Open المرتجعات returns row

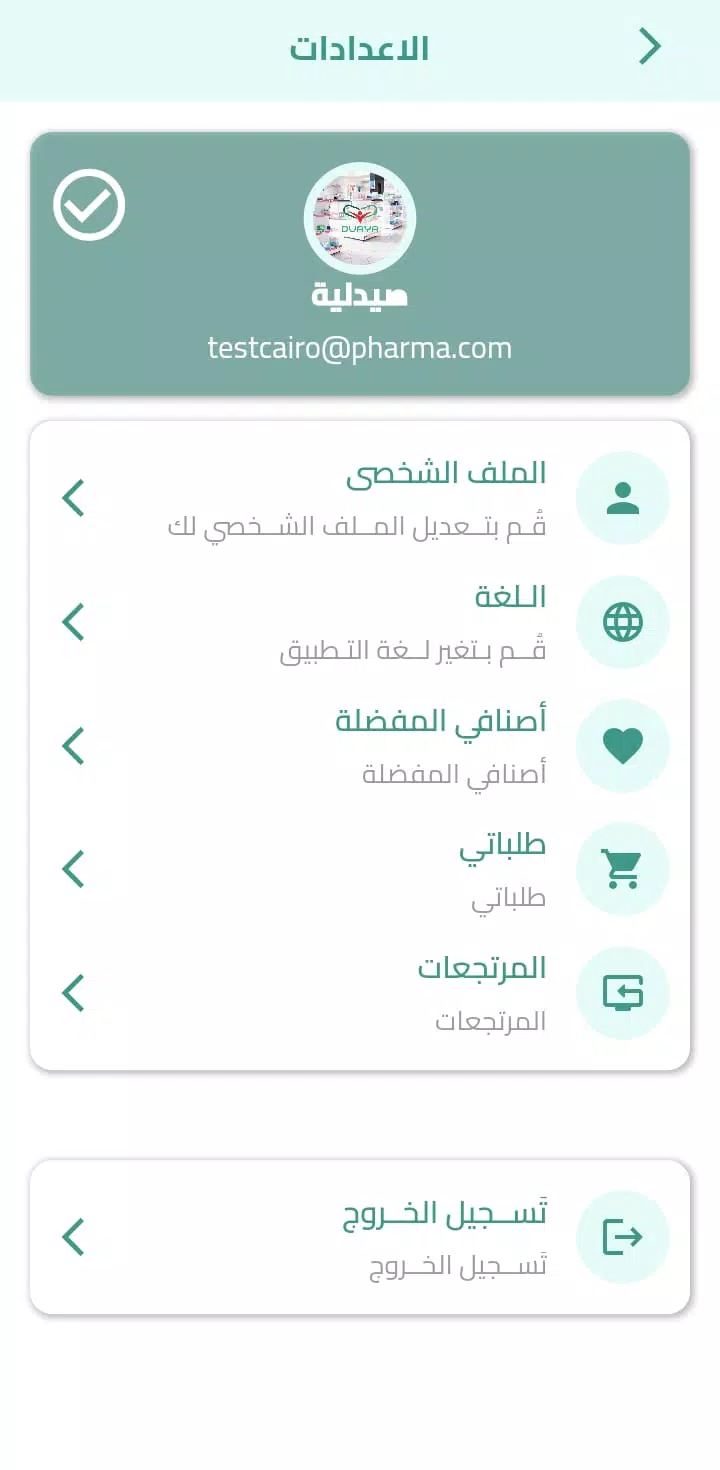point(360,993)
